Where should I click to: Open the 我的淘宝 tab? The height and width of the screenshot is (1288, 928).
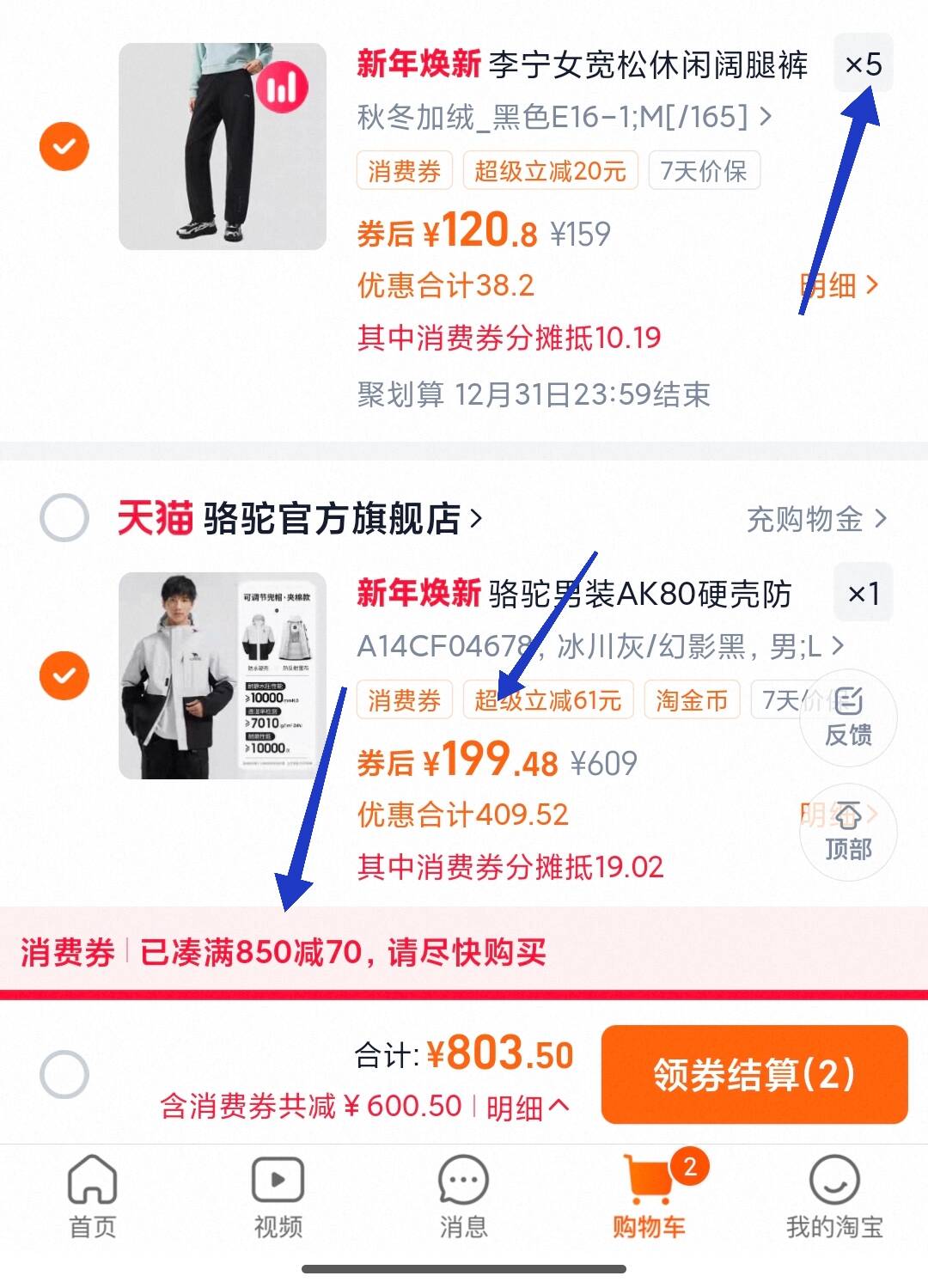click(x=833, y=1196)
